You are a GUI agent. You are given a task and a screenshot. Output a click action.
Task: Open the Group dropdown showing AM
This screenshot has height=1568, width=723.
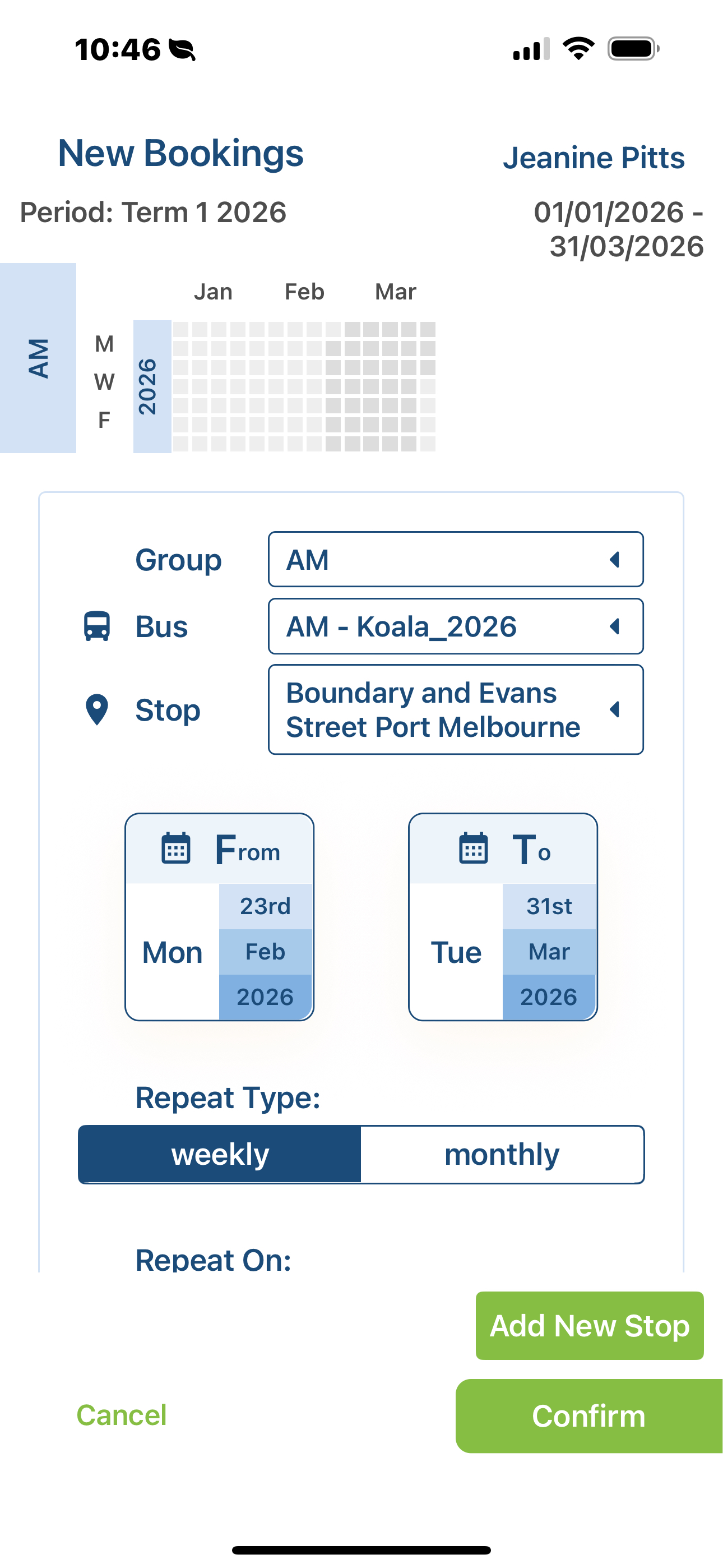(x=455, y=559)
